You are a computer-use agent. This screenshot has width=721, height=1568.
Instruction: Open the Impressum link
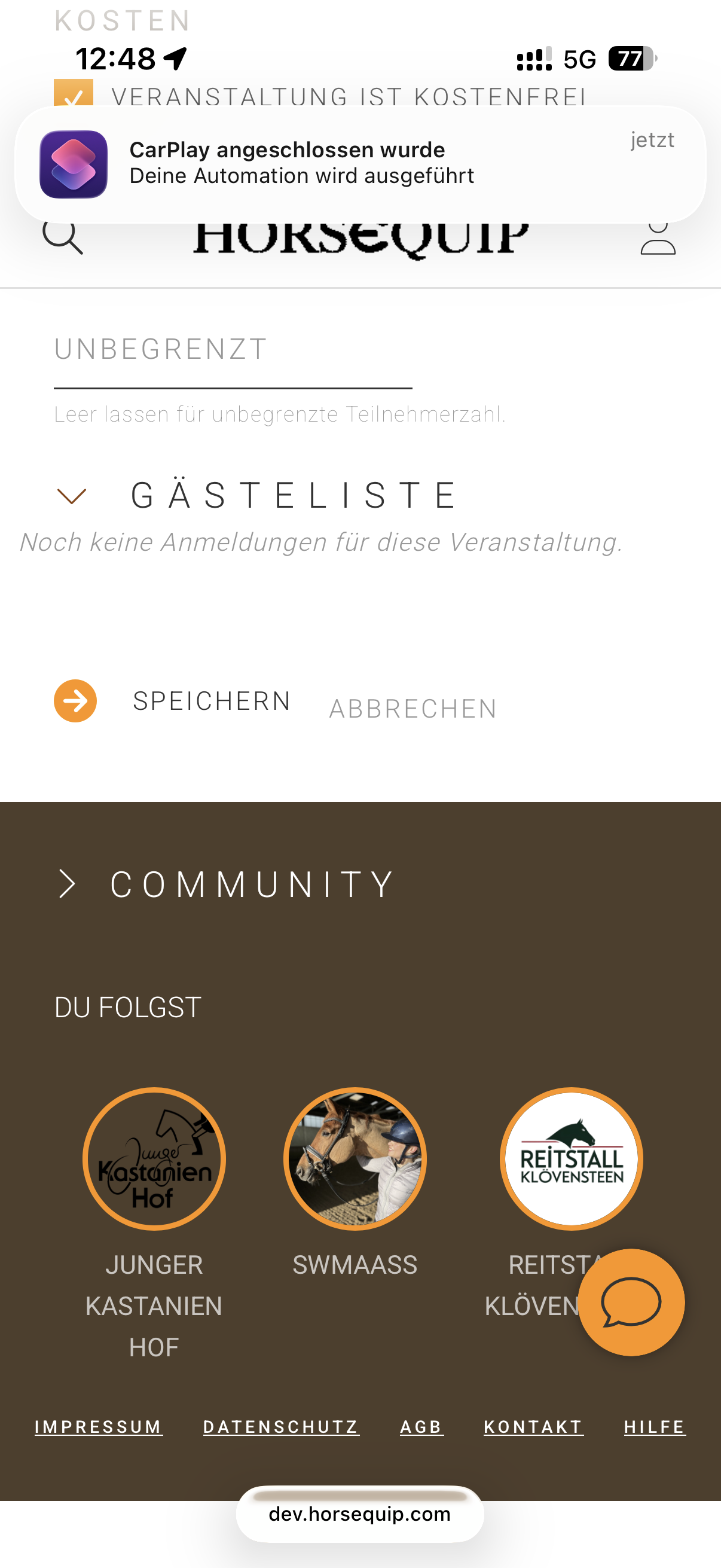pos(99,1427)
